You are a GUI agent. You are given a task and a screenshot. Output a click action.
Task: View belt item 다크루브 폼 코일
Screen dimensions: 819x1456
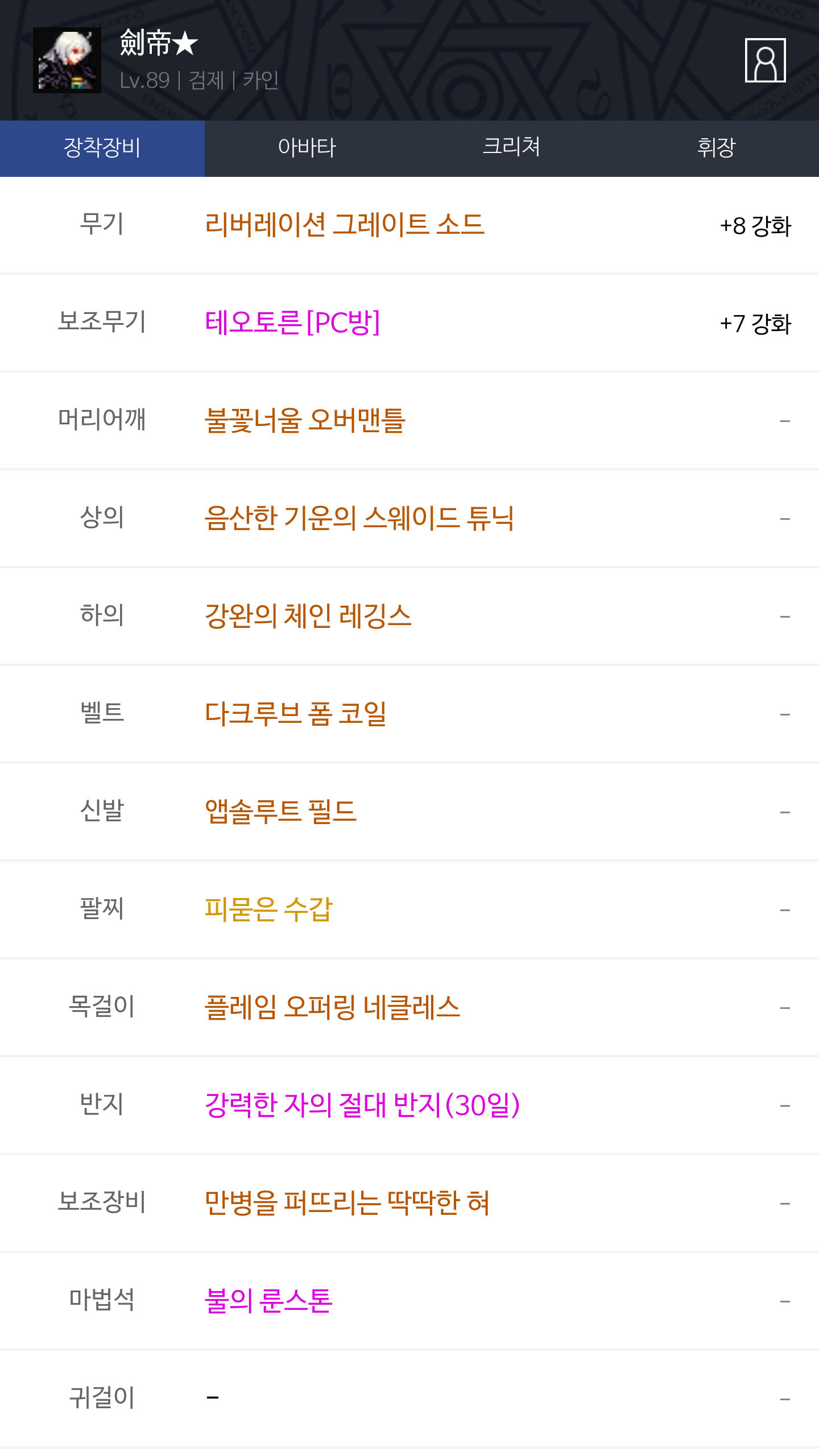click(296, 714)
